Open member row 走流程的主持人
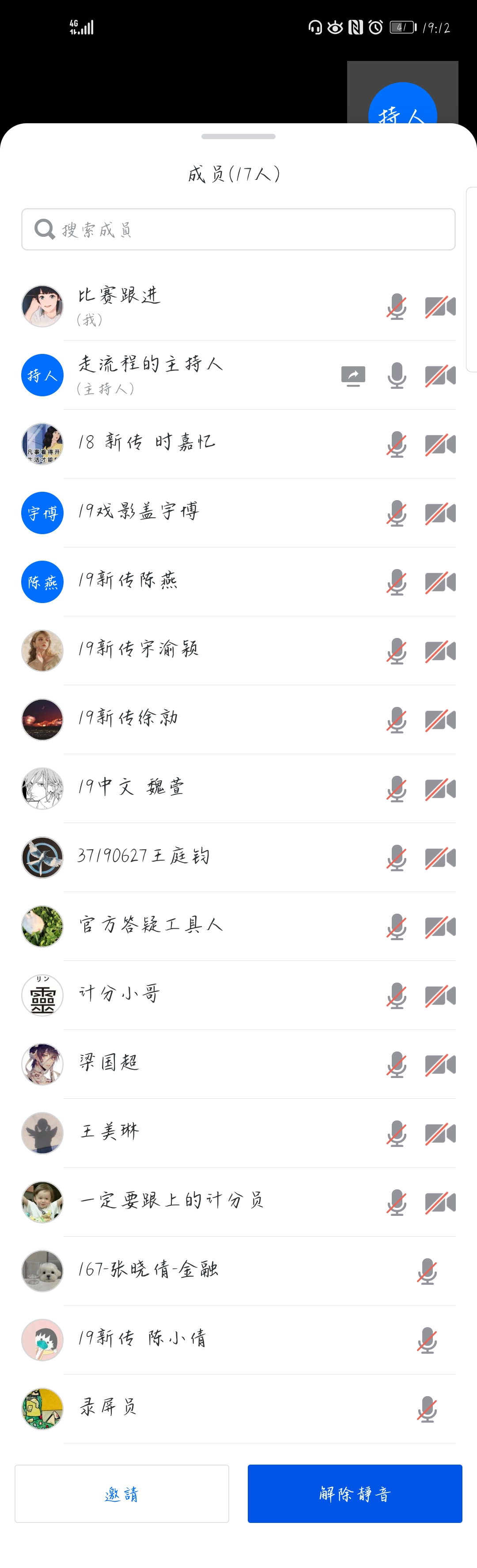 [x=182, y=375]
